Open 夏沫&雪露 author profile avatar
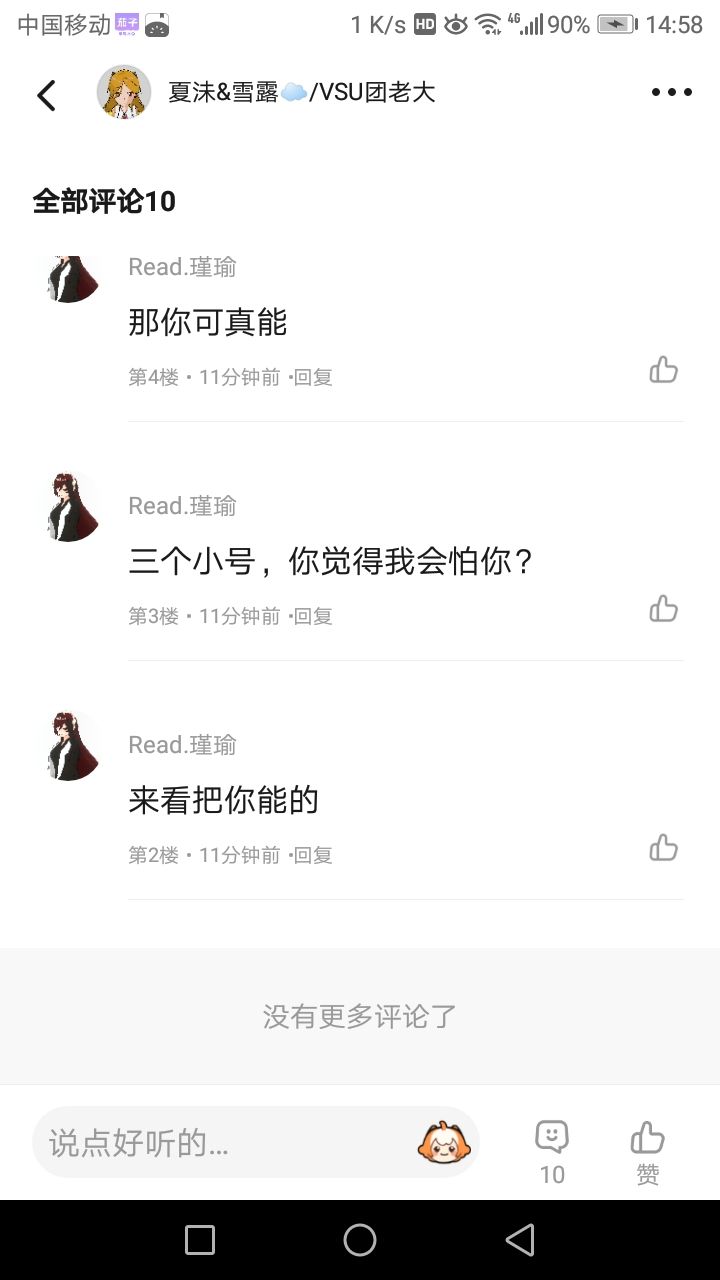Image resolution: width=720 pixels, height=1280 pixels. [124, 93]
